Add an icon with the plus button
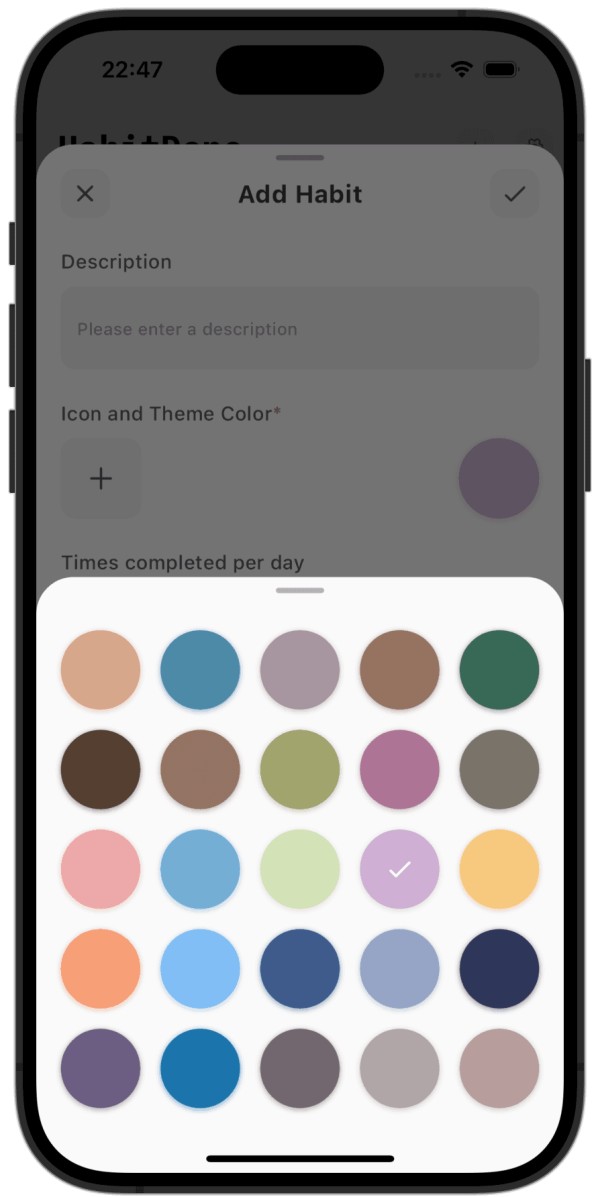The width and height of the screenshot is (600, 1197). [x=101, y=478]
